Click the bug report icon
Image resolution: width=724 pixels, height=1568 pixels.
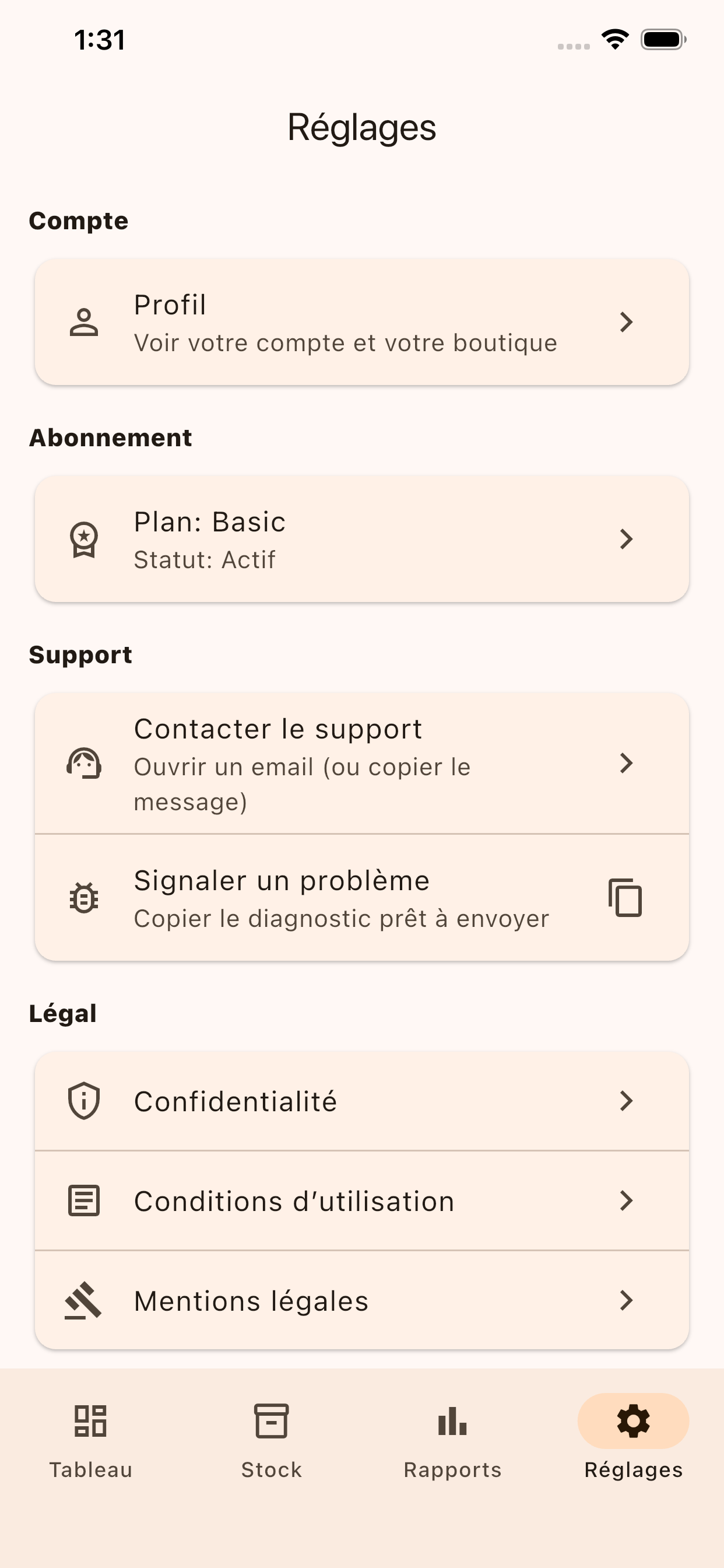click(x=84, y=897)
